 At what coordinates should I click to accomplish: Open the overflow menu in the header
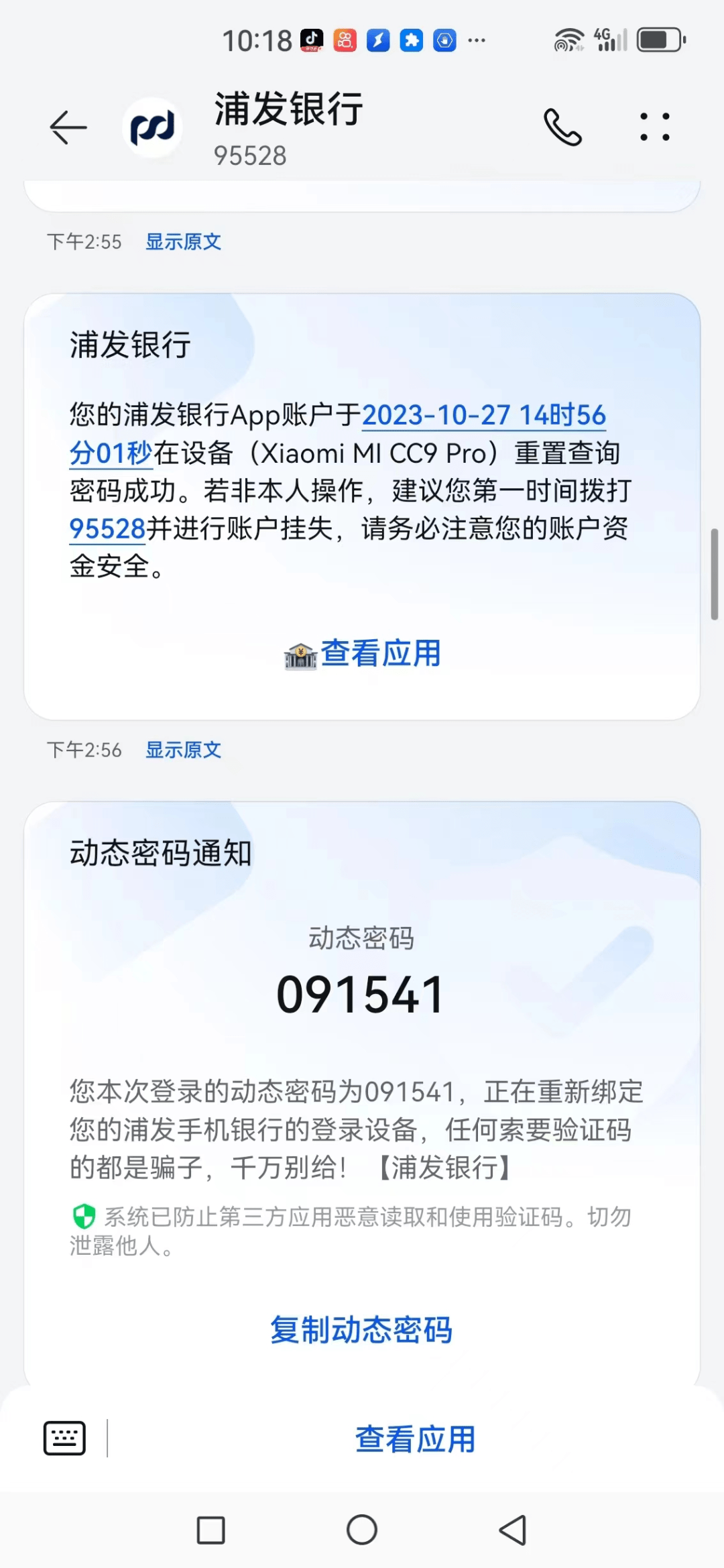(x=654, y=127)
